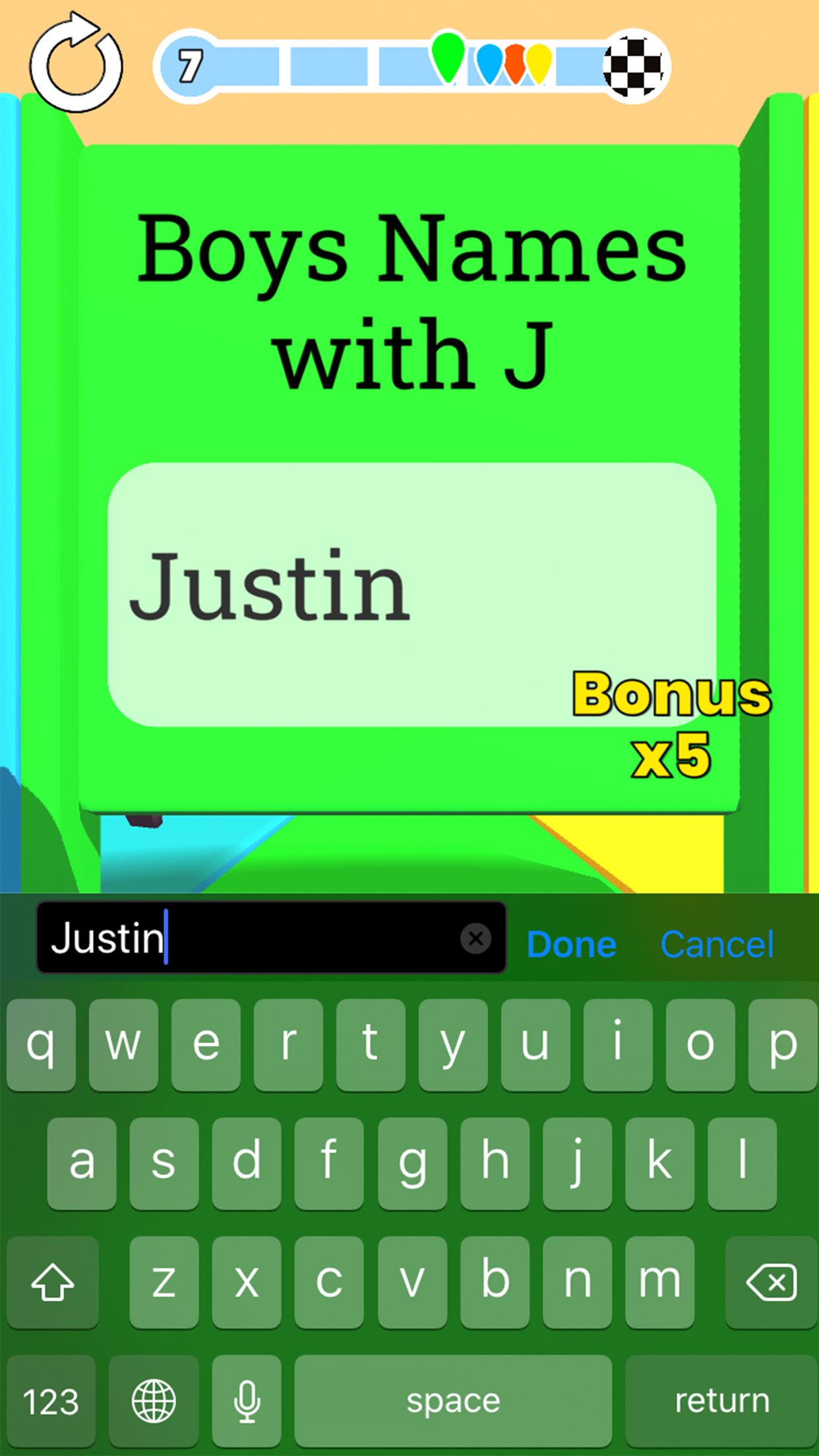819x1456 pixels.
Task: Confirm the answer with Done
Action: [571, 944]
